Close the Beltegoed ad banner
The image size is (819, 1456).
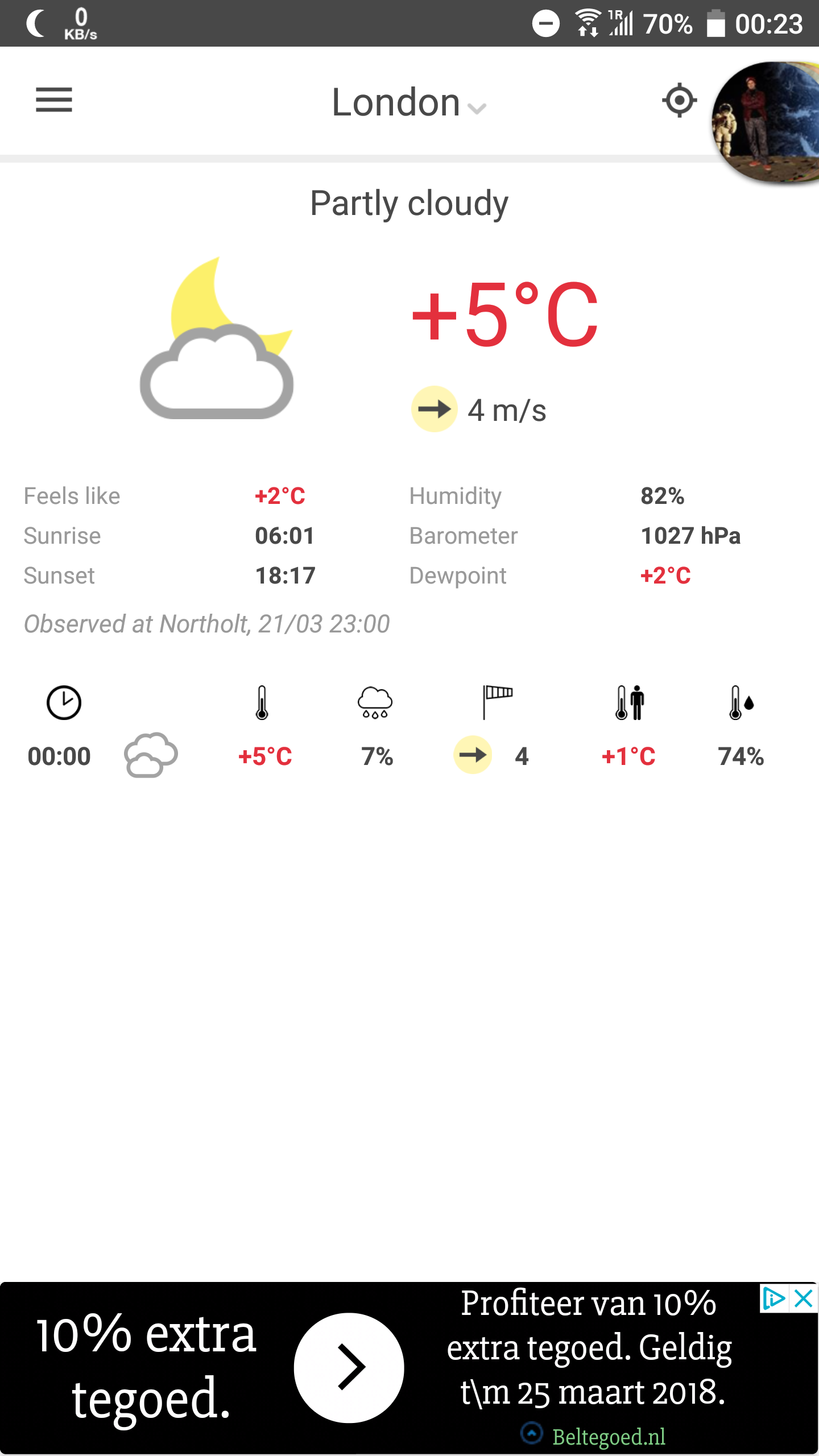[804, 1298]
